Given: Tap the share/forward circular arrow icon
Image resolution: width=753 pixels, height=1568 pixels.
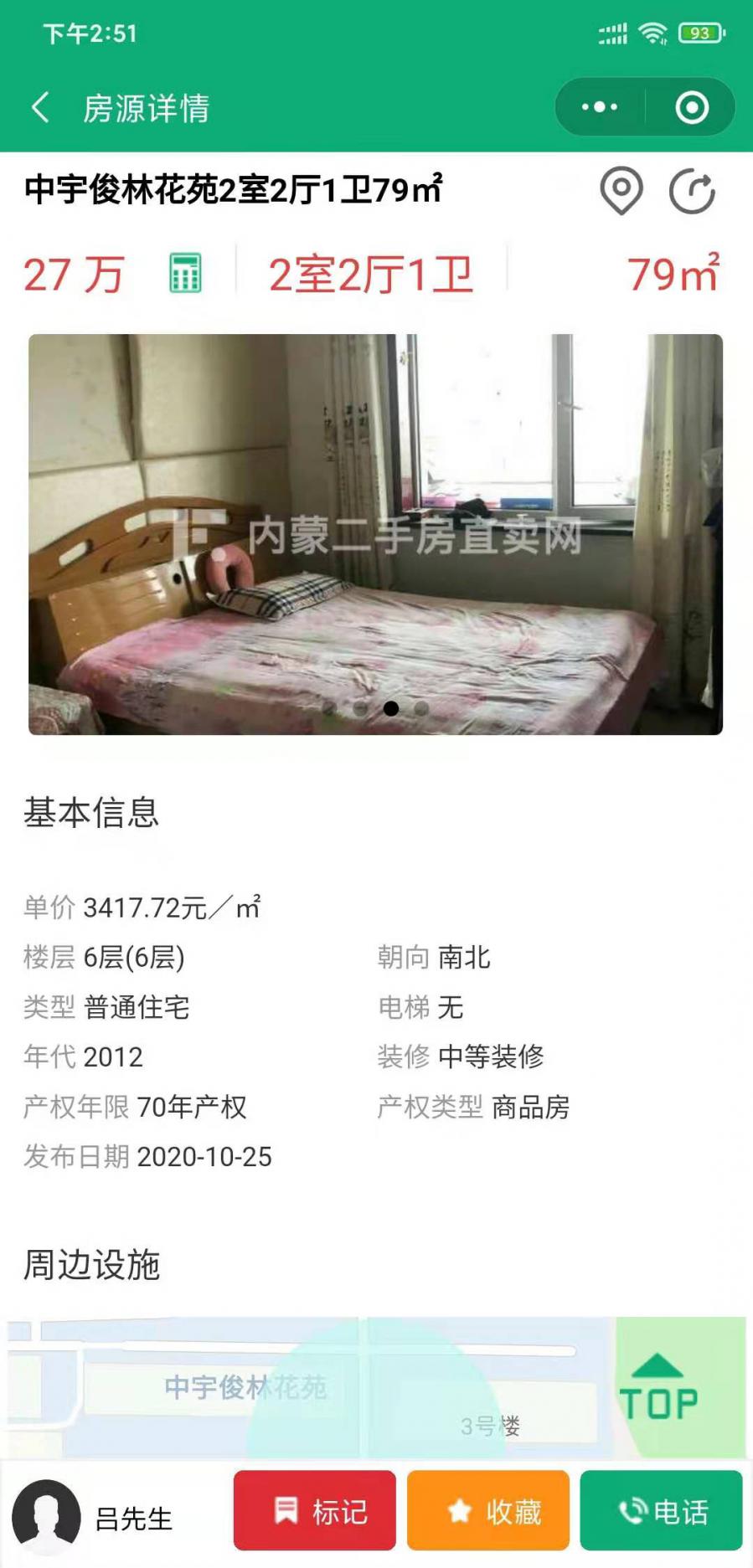Looking at the screenshot, I should (692, 192).
